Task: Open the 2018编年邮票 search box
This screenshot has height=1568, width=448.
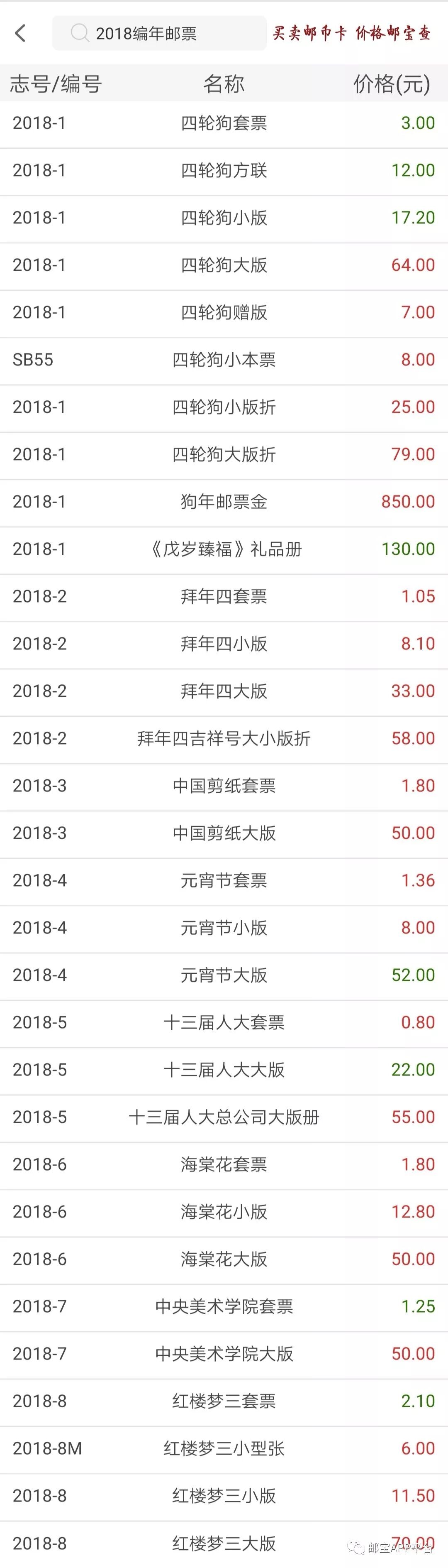Action: [x=159, y=33]
